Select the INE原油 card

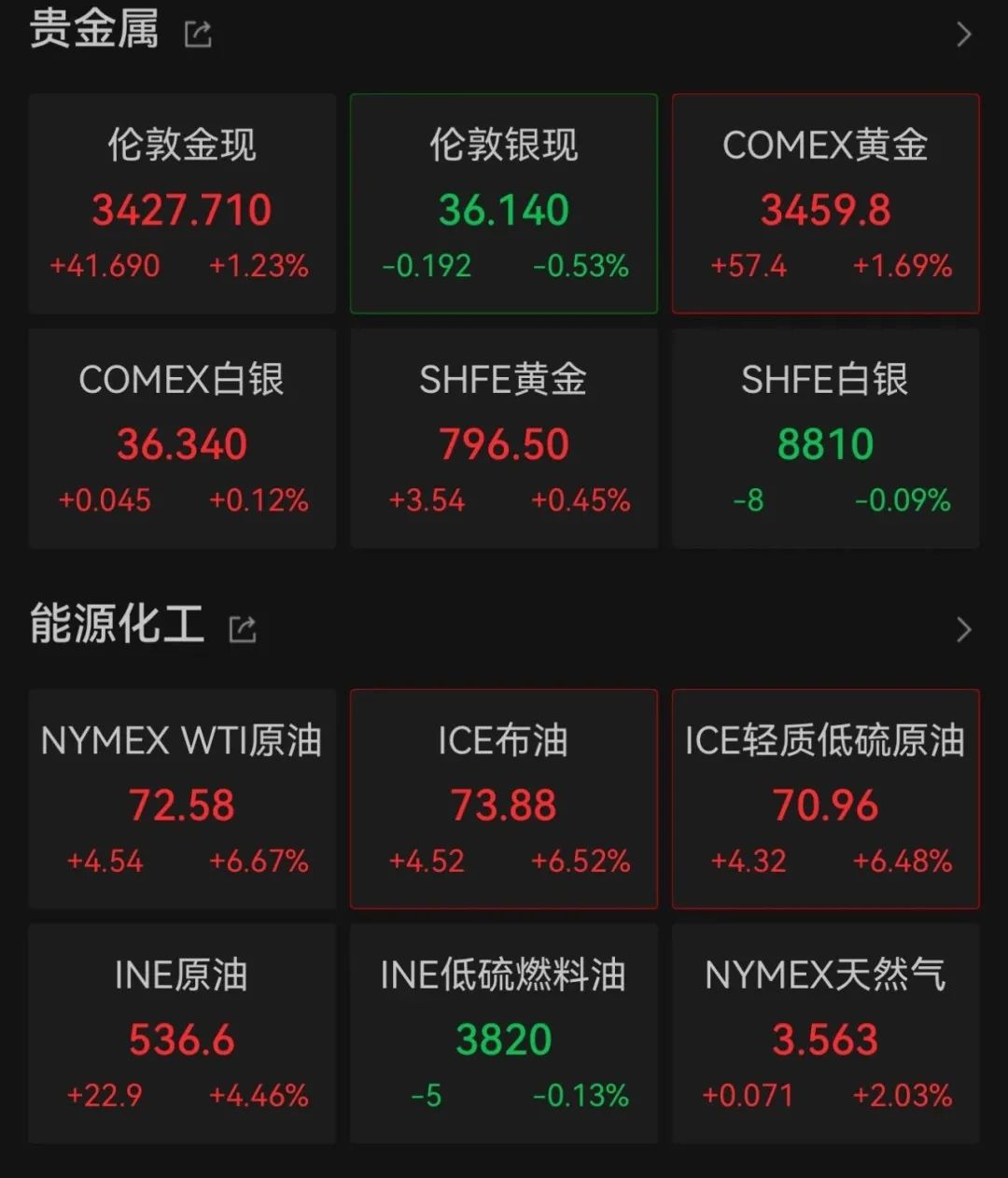pyautogui.click(x=182, y=1033)
